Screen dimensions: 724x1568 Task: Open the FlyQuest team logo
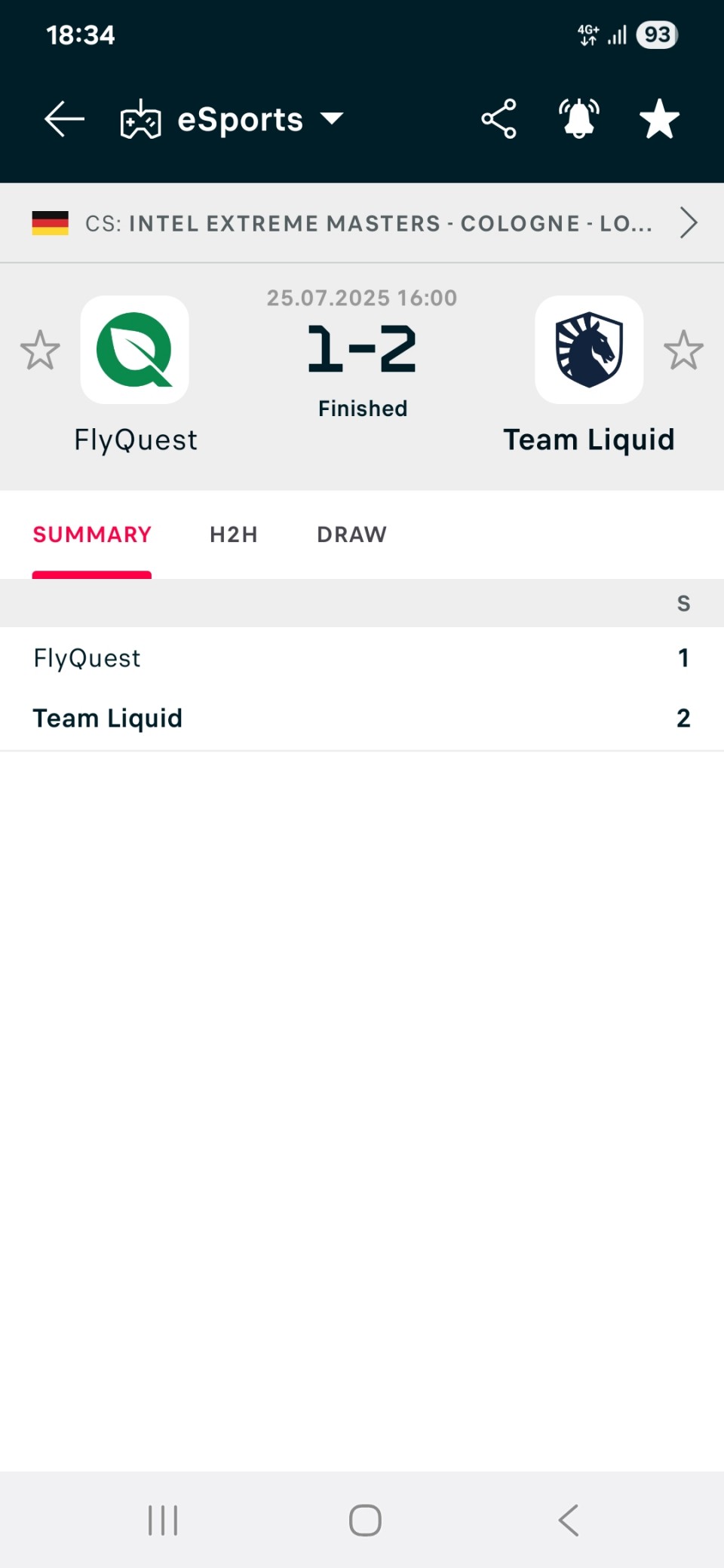point(135,350)
